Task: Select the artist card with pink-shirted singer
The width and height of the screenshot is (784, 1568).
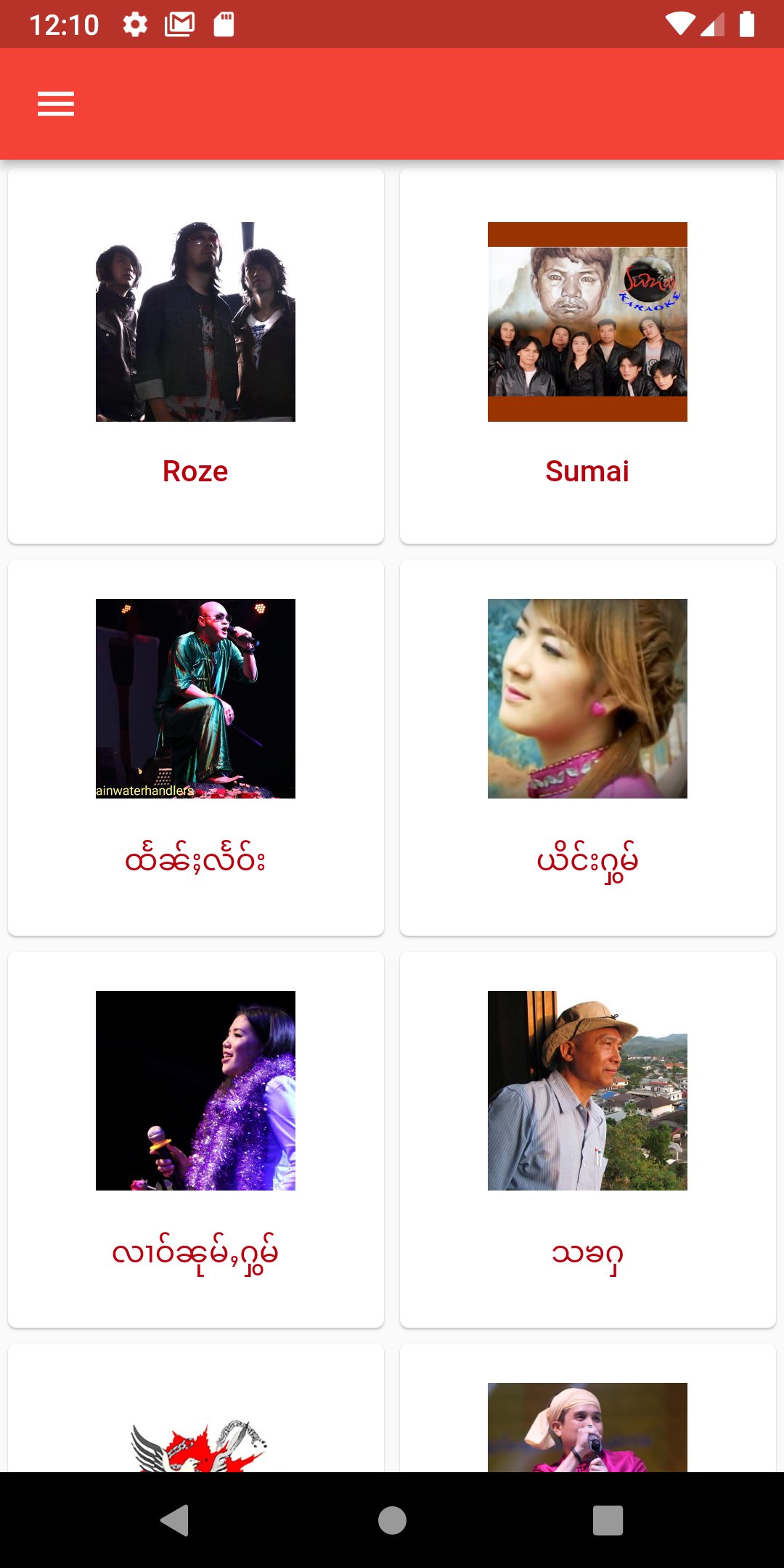Action: 587,1423
